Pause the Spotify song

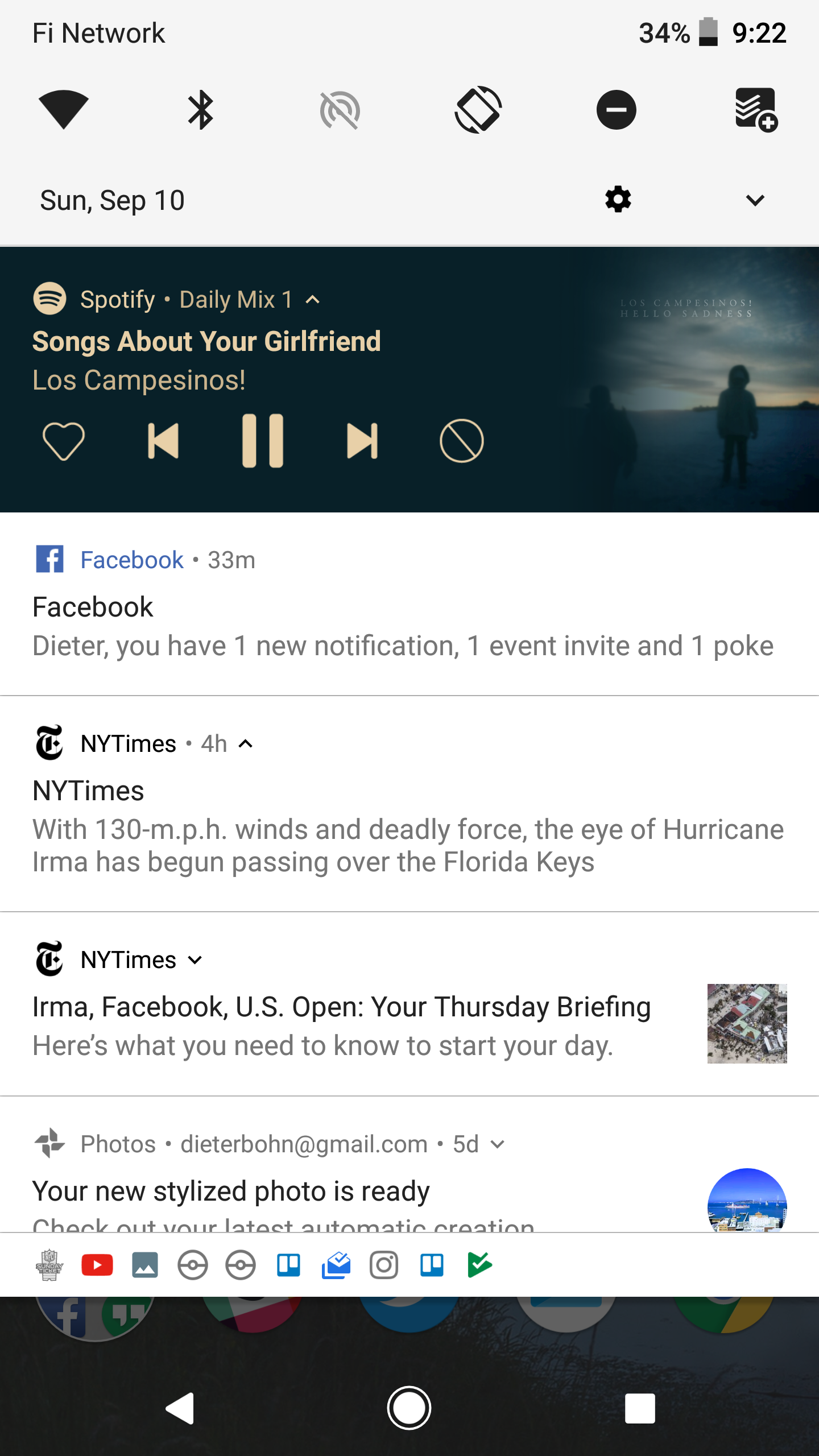pyautogui.click(x=262, y=441)
